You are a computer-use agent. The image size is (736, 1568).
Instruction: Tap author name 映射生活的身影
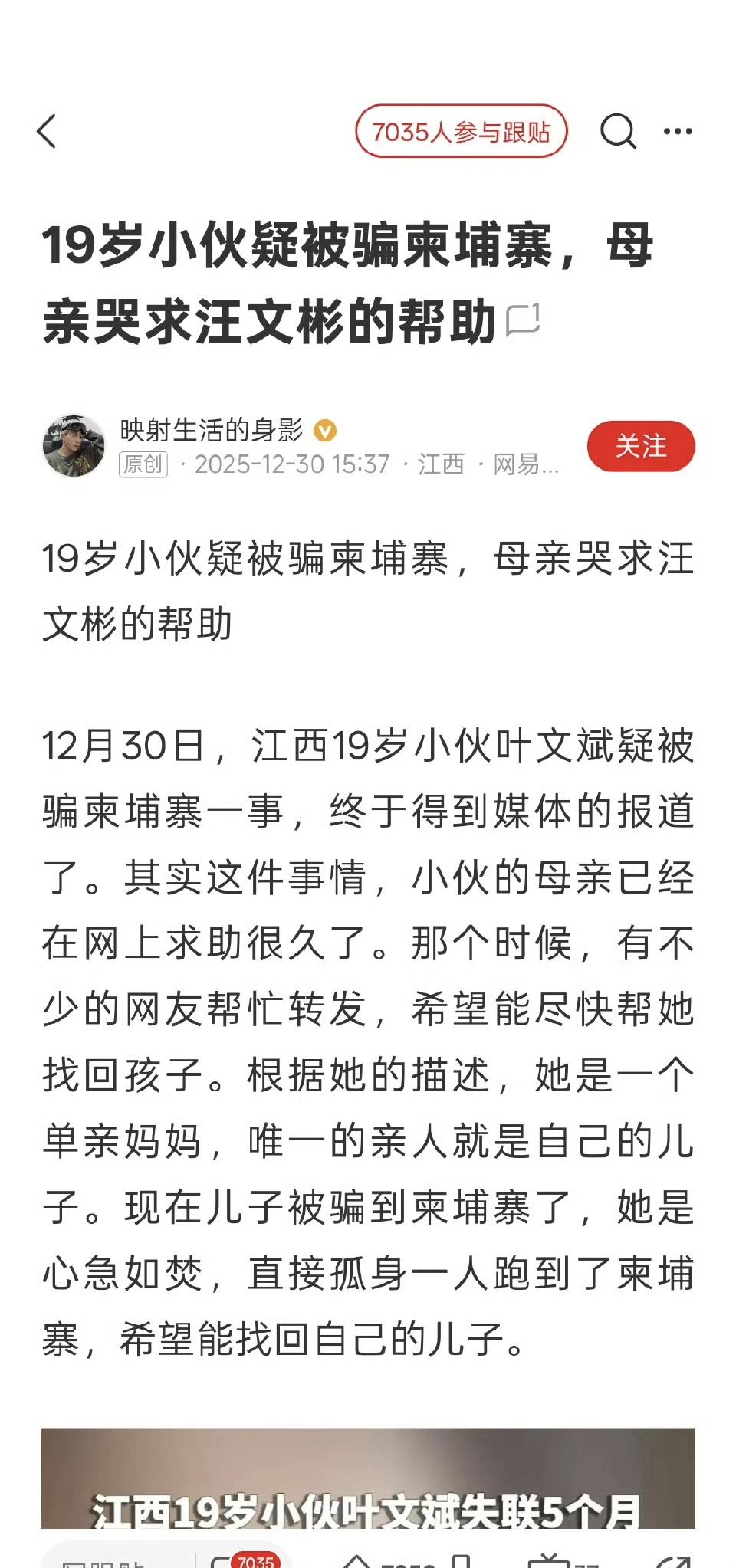[215, 431]
